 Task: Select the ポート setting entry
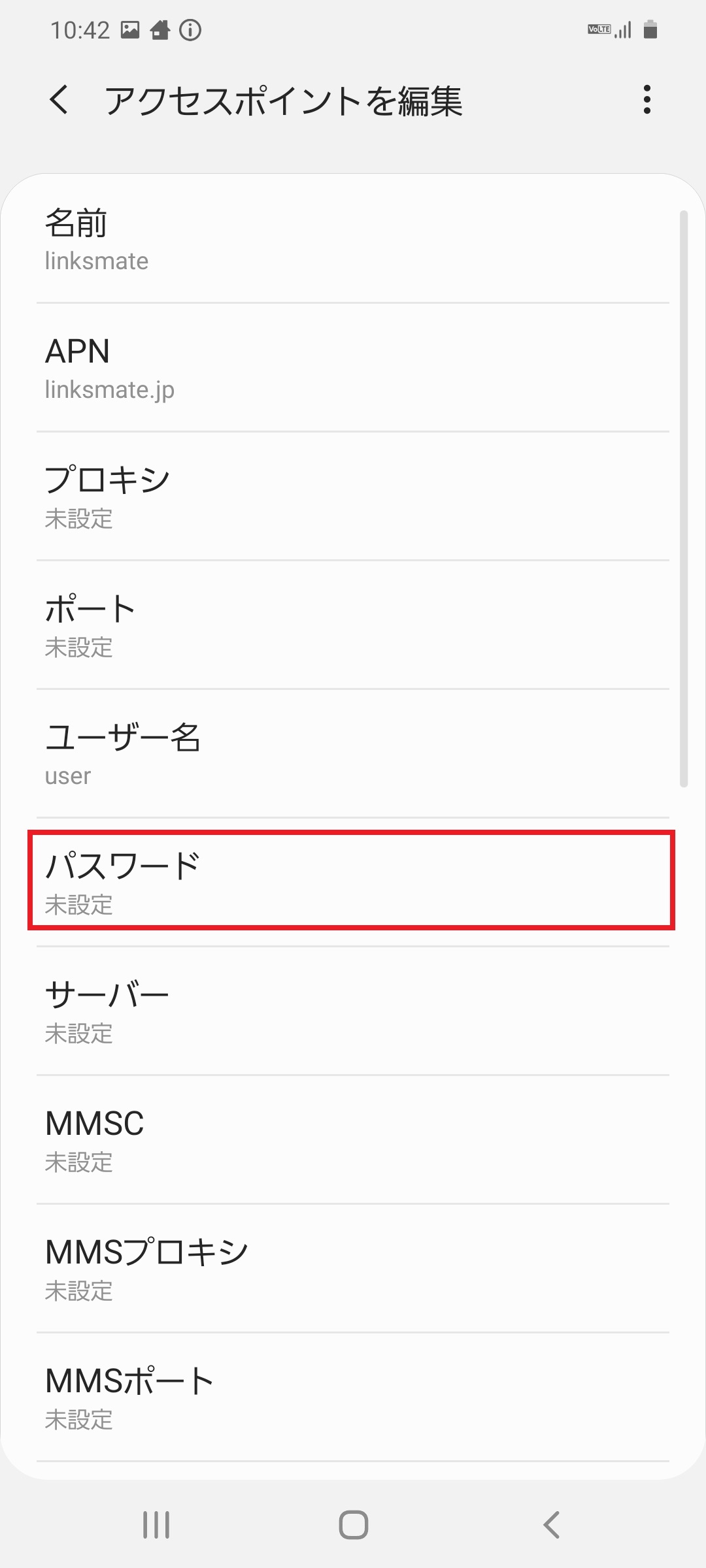click(353, 625)
